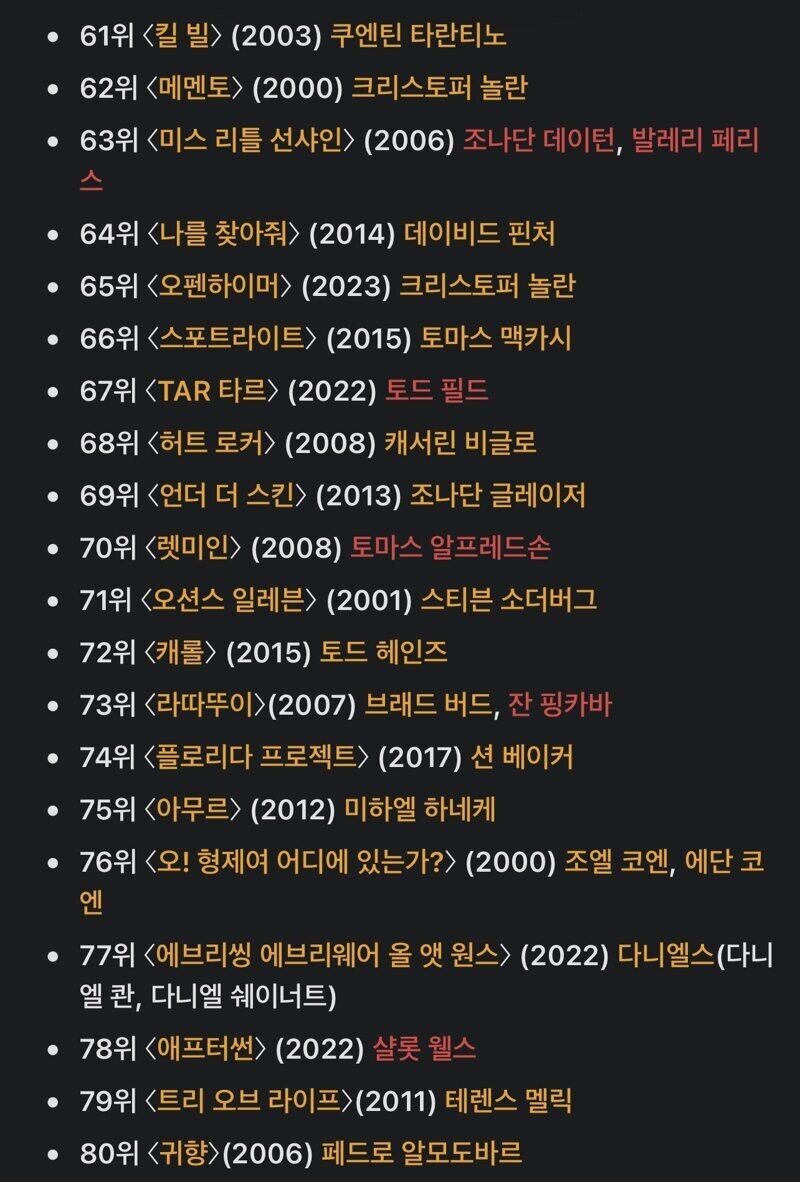Open 미하엘 하네케's director page
Viewport: 800px width, 1182px height.
(420, 810)
